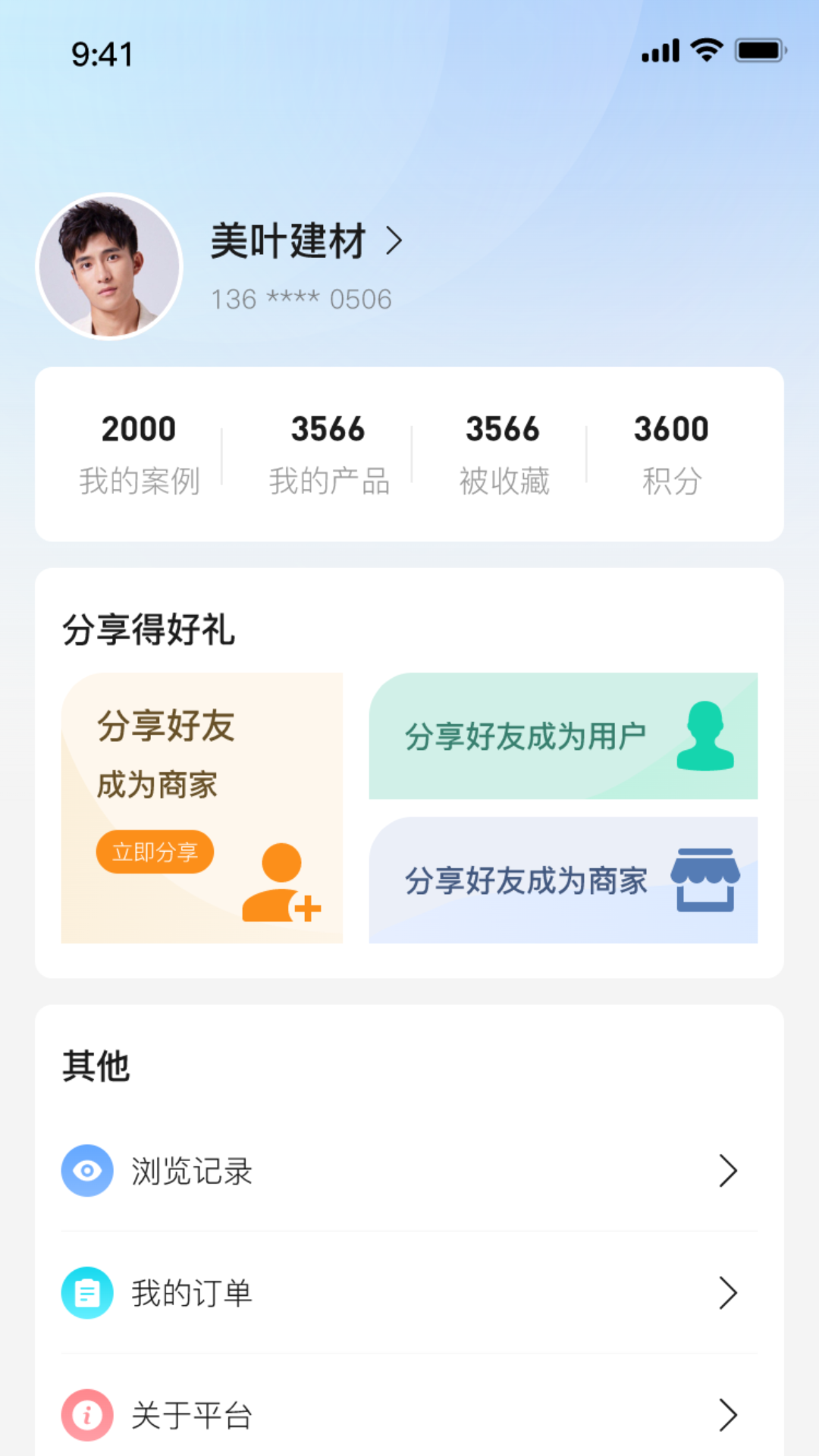Check 被收藏 count details
The width and height of the screenshot is (819, 1456).
pyautogui.click(x=504, y=453)
